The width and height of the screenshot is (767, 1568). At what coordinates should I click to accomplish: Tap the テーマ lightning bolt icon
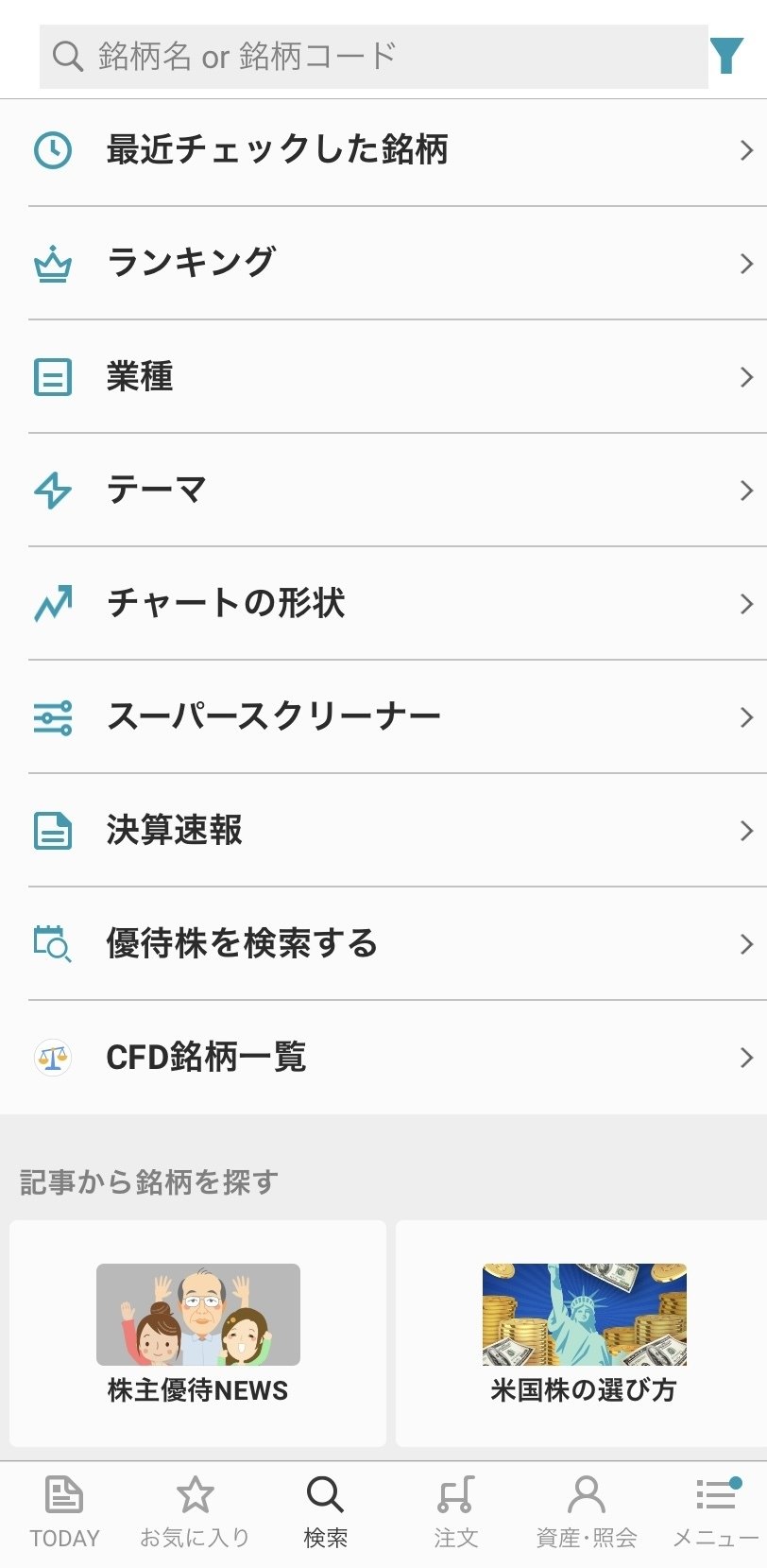(x=54, y=490)
